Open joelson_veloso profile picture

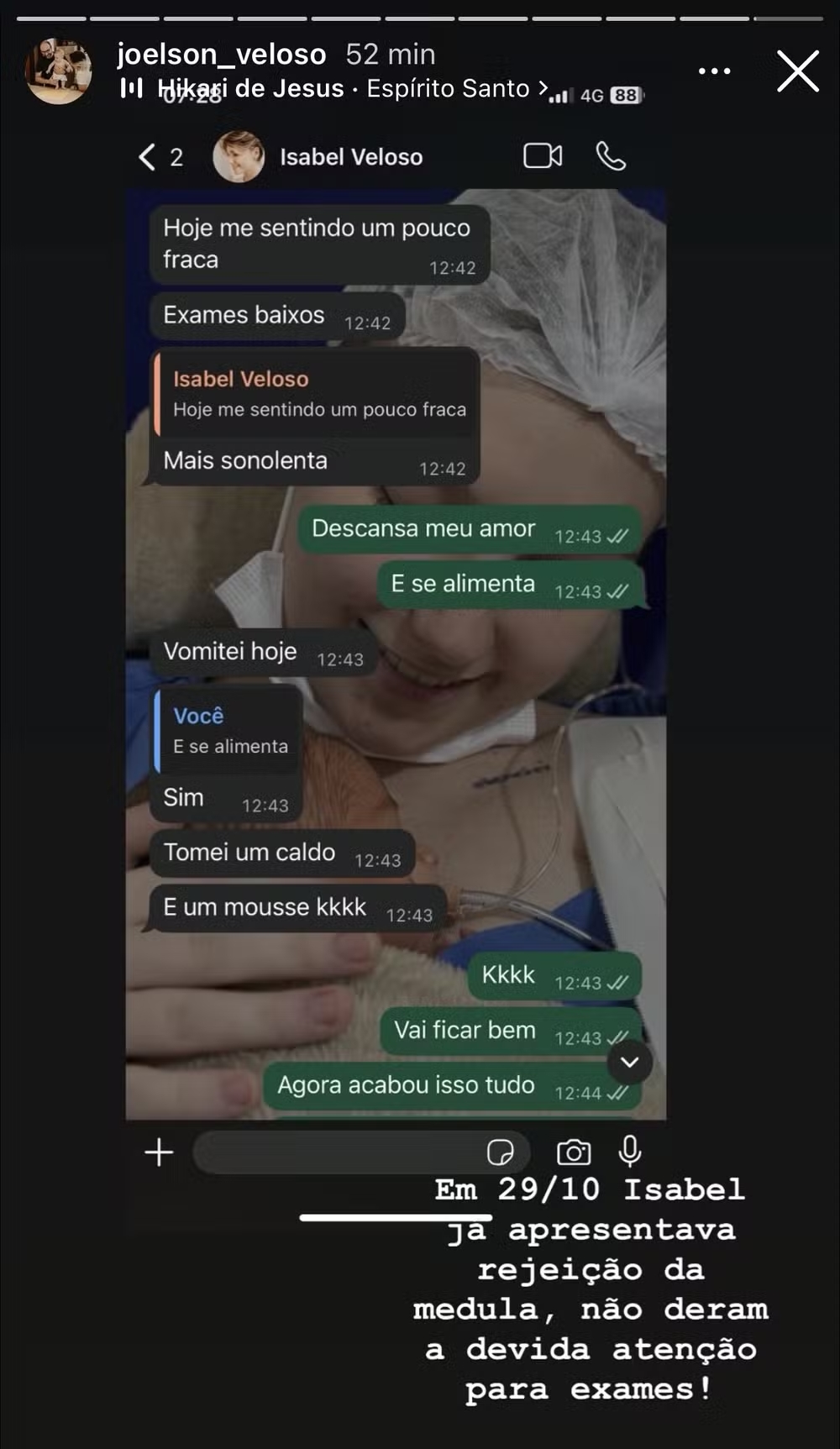[x=58, y=71]
